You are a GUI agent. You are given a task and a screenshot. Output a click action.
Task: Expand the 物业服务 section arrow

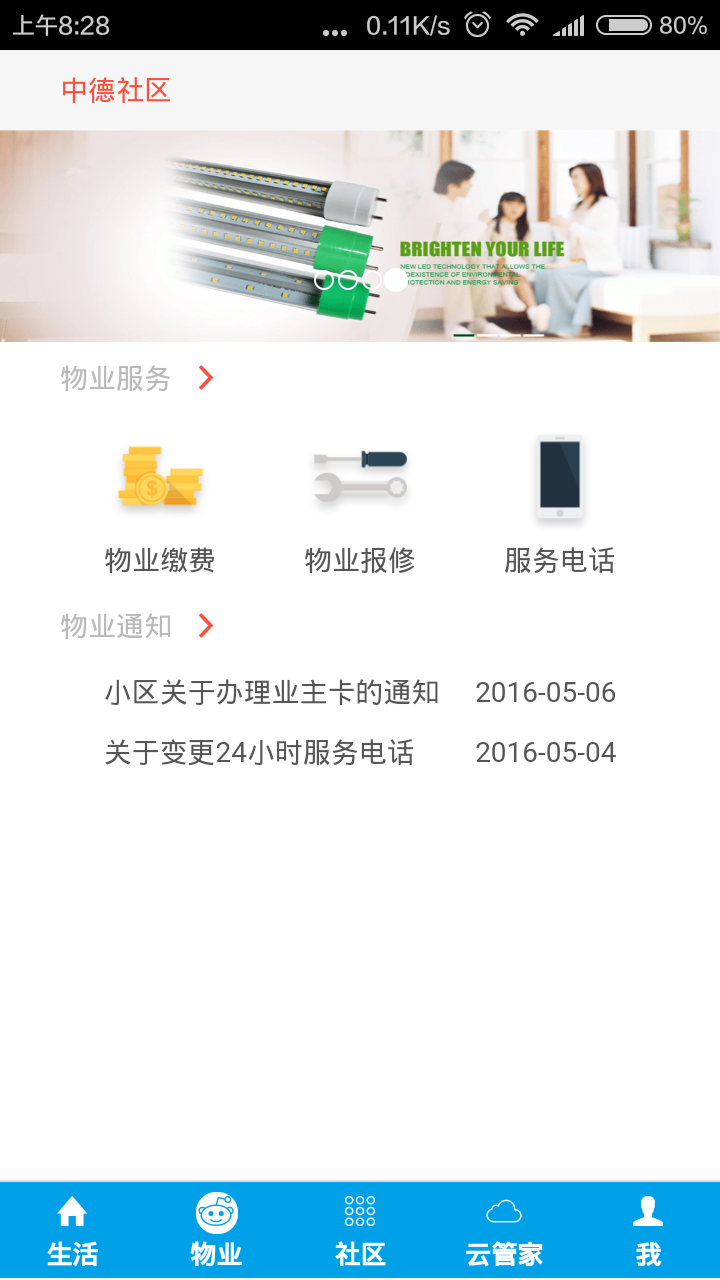click(x=206, y=378)
